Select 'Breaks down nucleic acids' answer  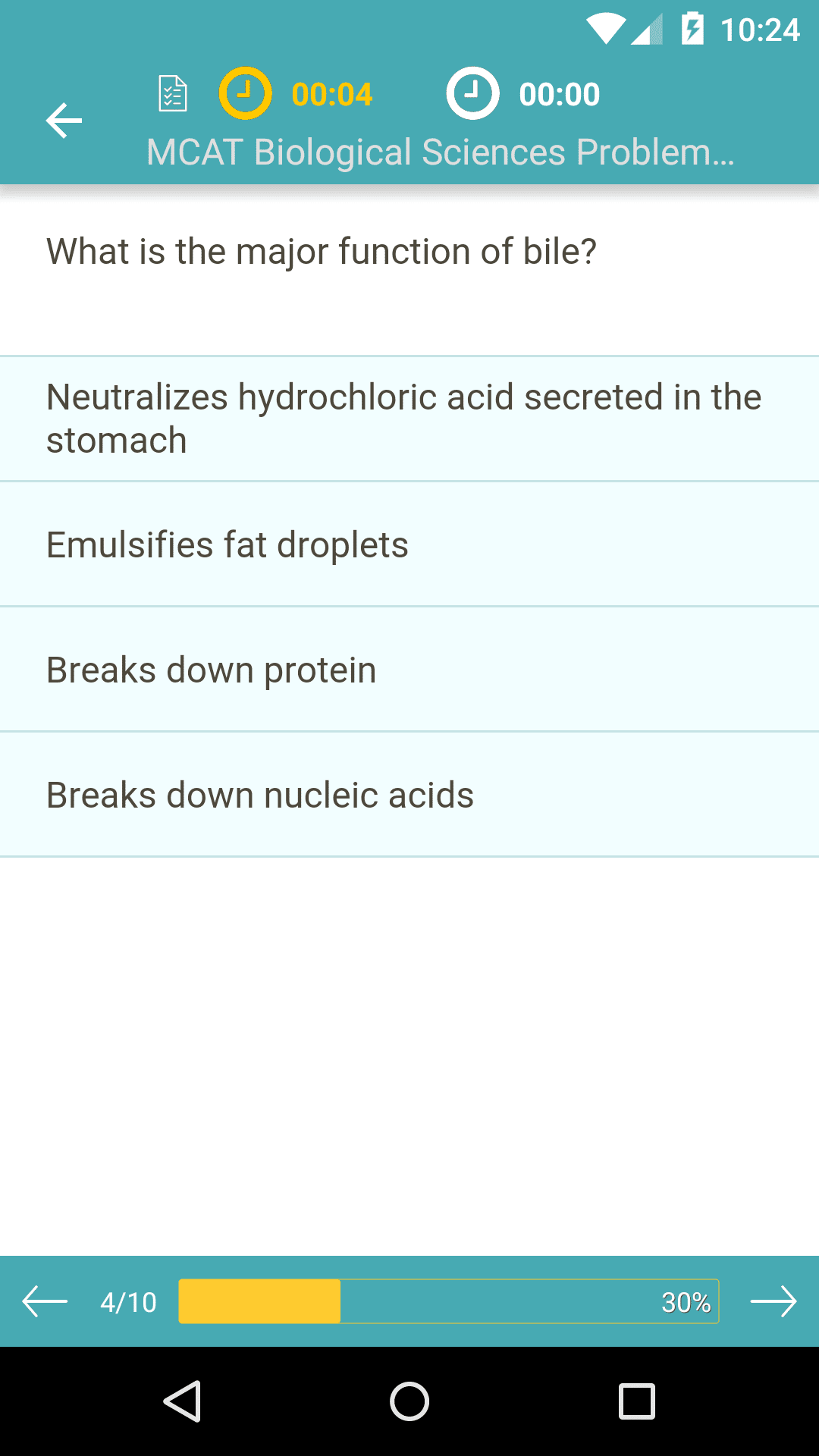409,795
